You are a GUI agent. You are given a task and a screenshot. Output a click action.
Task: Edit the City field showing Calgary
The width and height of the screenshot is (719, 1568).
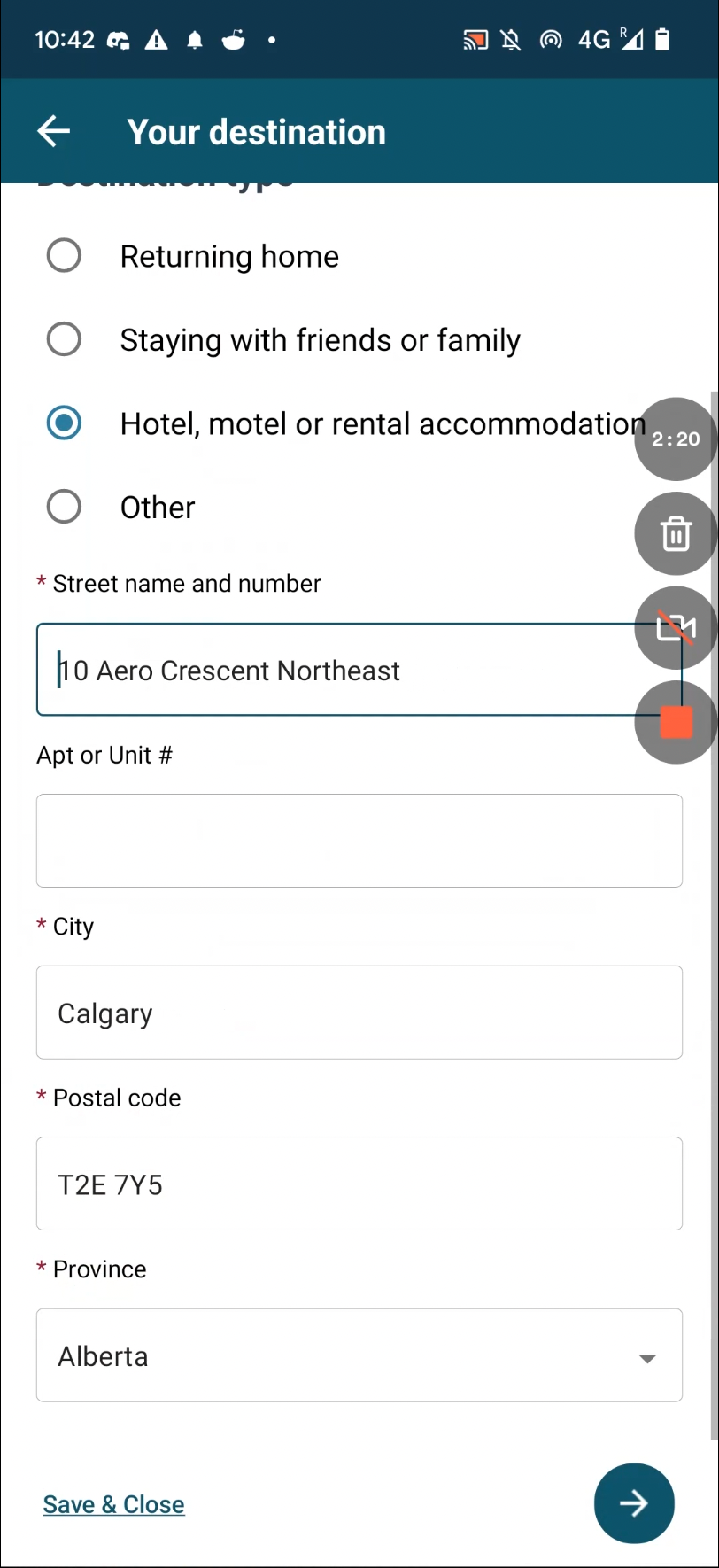(x=359, y=1013)
